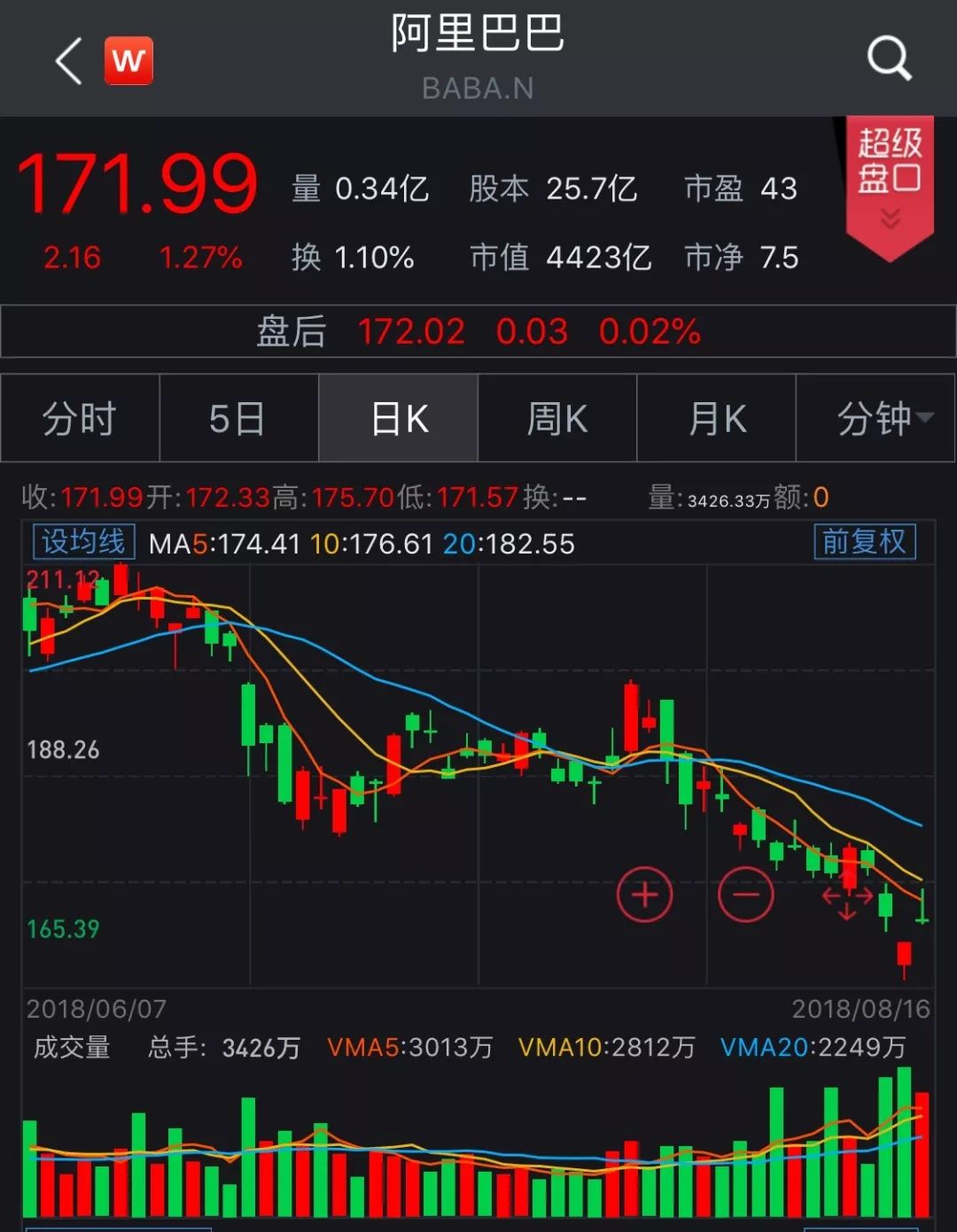Switch to the 周K chart tab
Viewport: 957px width, 1232px height.
[556, 418]
